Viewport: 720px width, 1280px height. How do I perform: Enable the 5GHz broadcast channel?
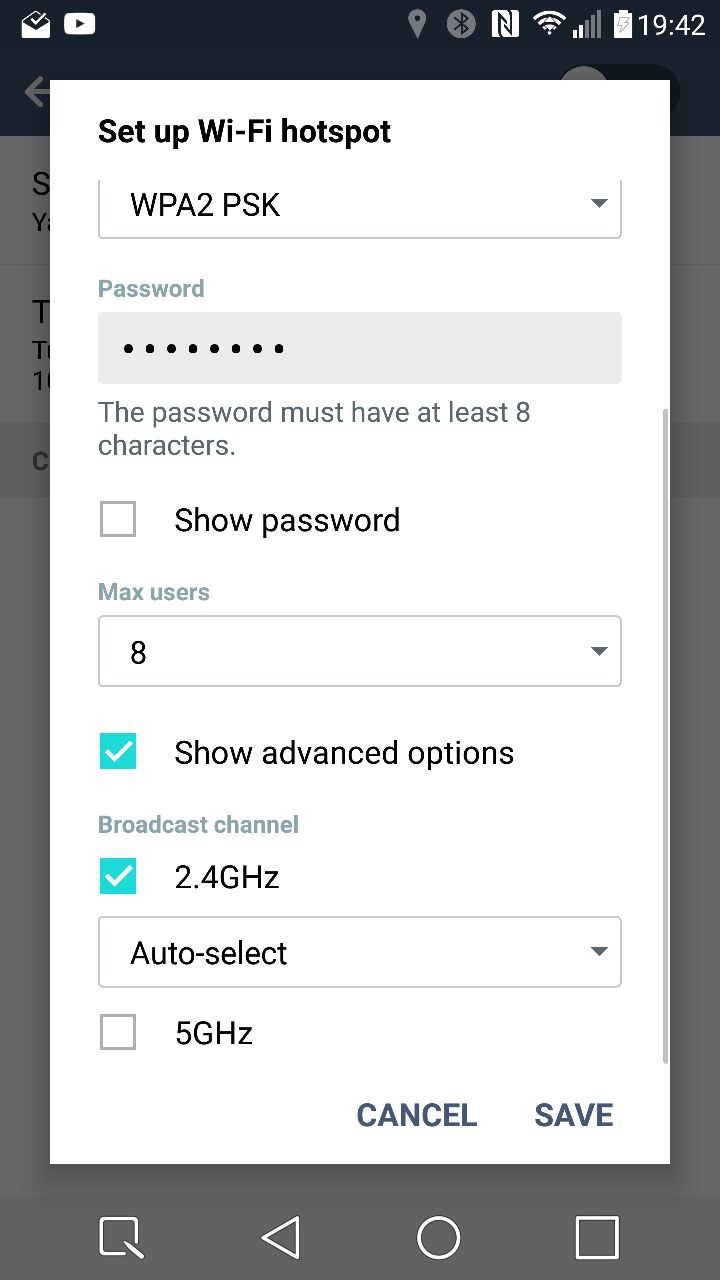click(118, 1032)
